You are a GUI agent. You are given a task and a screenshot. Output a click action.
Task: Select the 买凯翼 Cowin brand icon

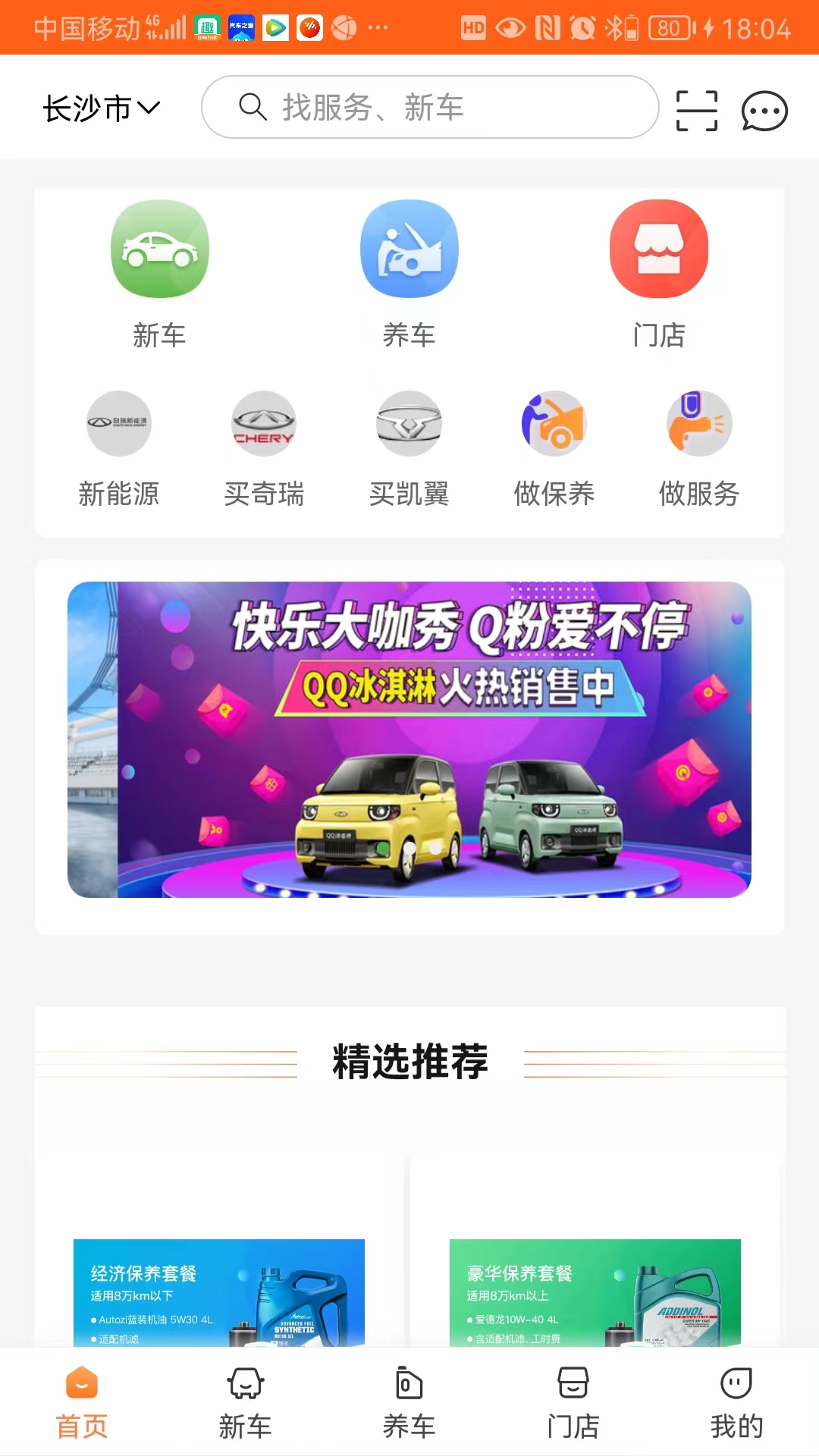coord(409,424)
